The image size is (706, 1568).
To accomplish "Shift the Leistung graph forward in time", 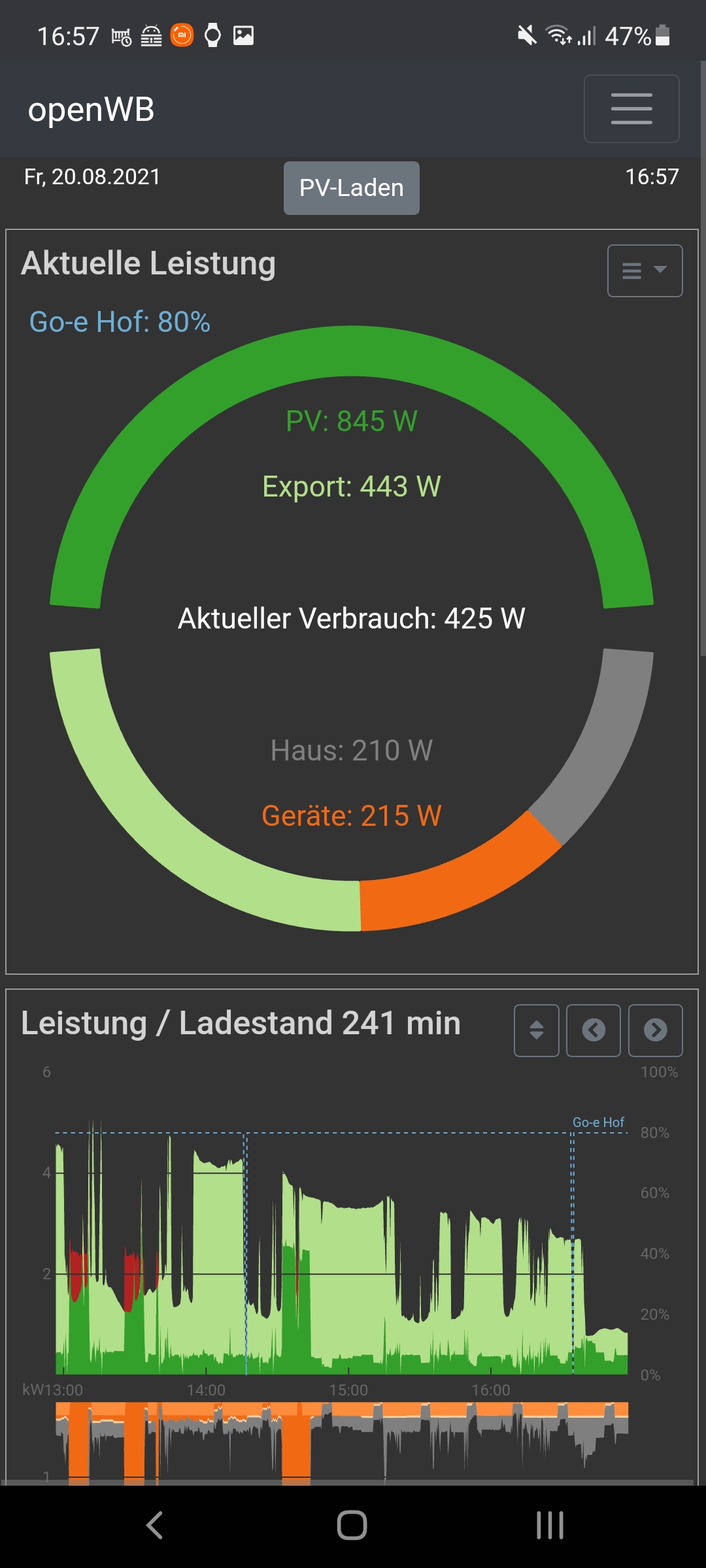I will click(655, 1030).
